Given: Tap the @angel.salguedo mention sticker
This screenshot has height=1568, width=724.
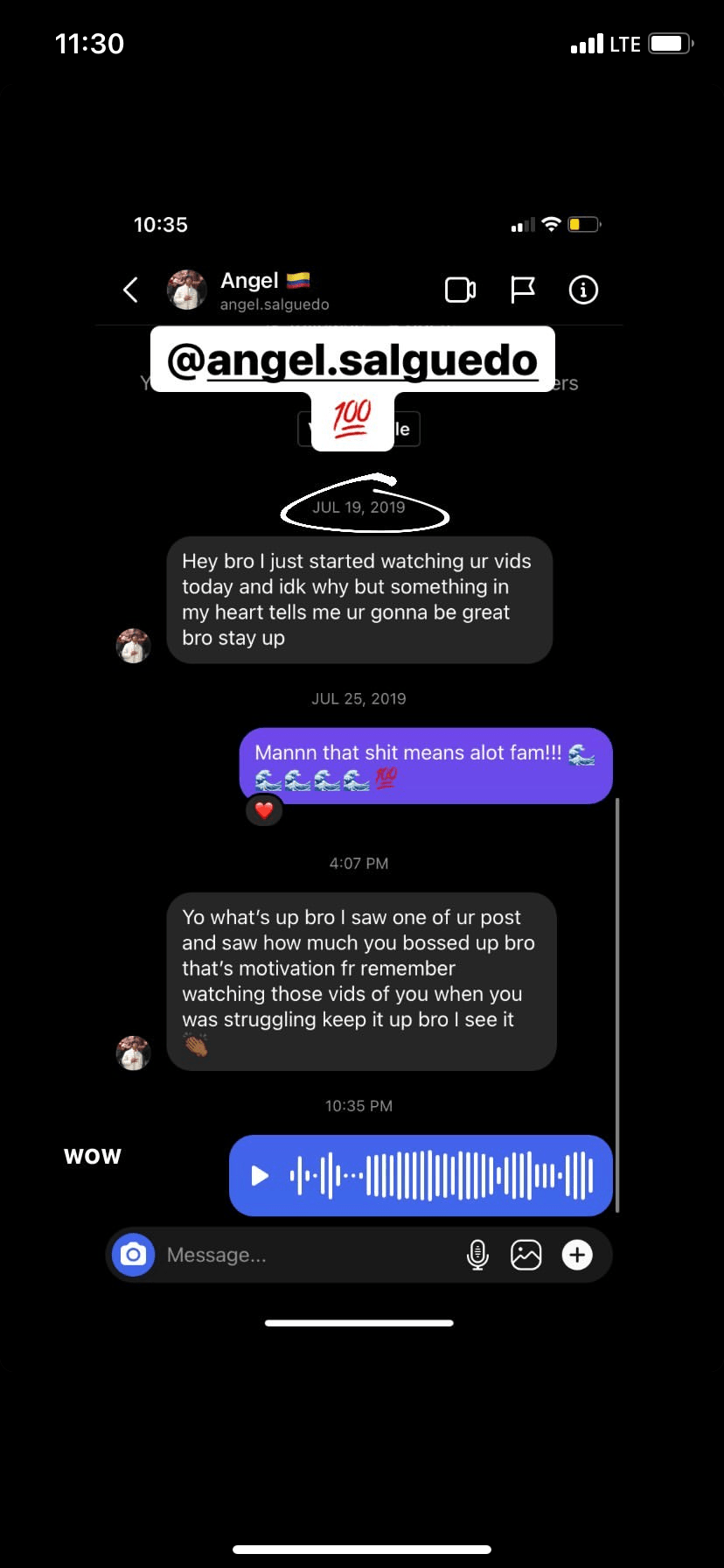Looking at the screenshot, I should 352,360.
